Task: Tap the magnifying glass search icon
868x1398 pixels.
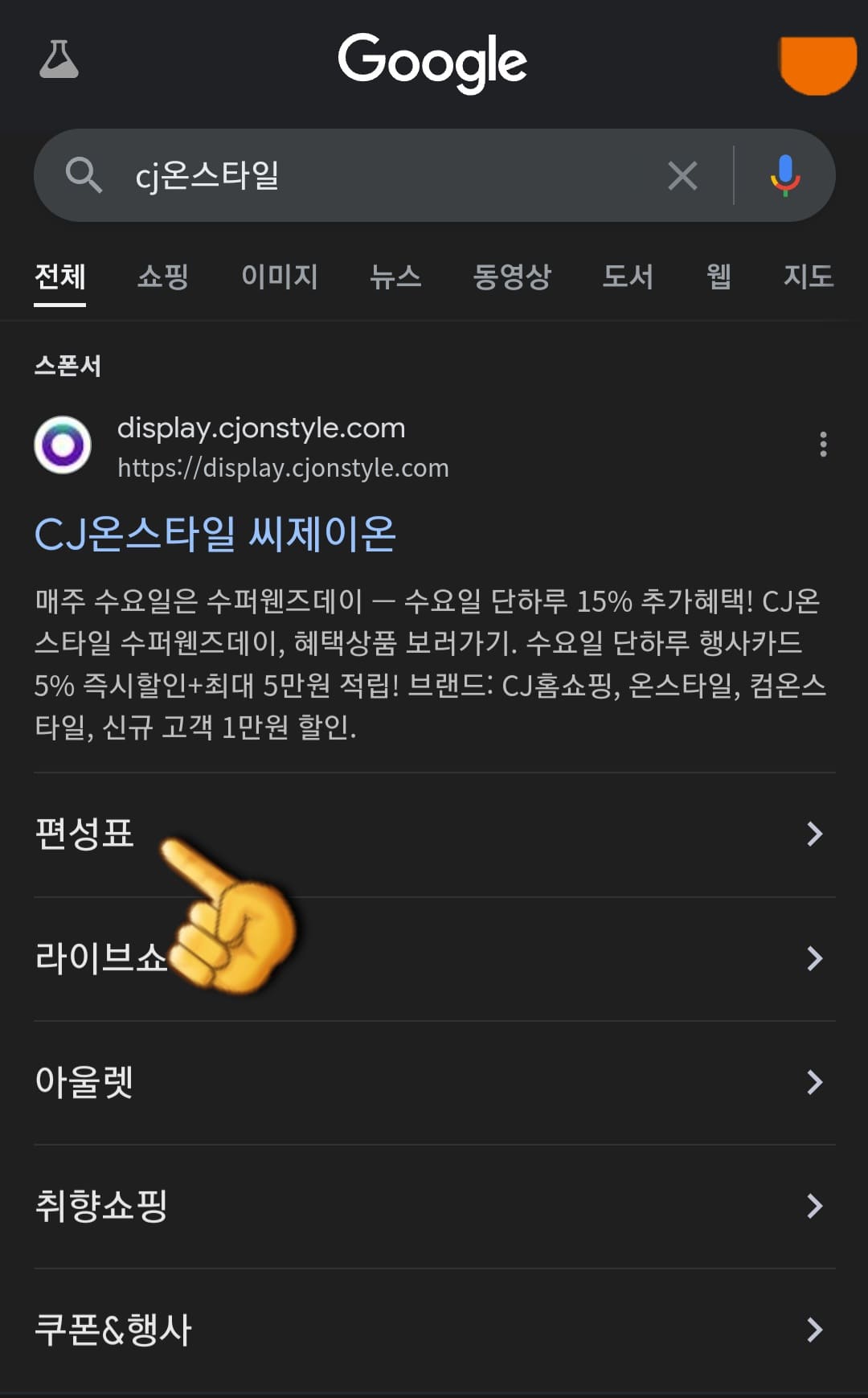Action: (x=85, y=175)
